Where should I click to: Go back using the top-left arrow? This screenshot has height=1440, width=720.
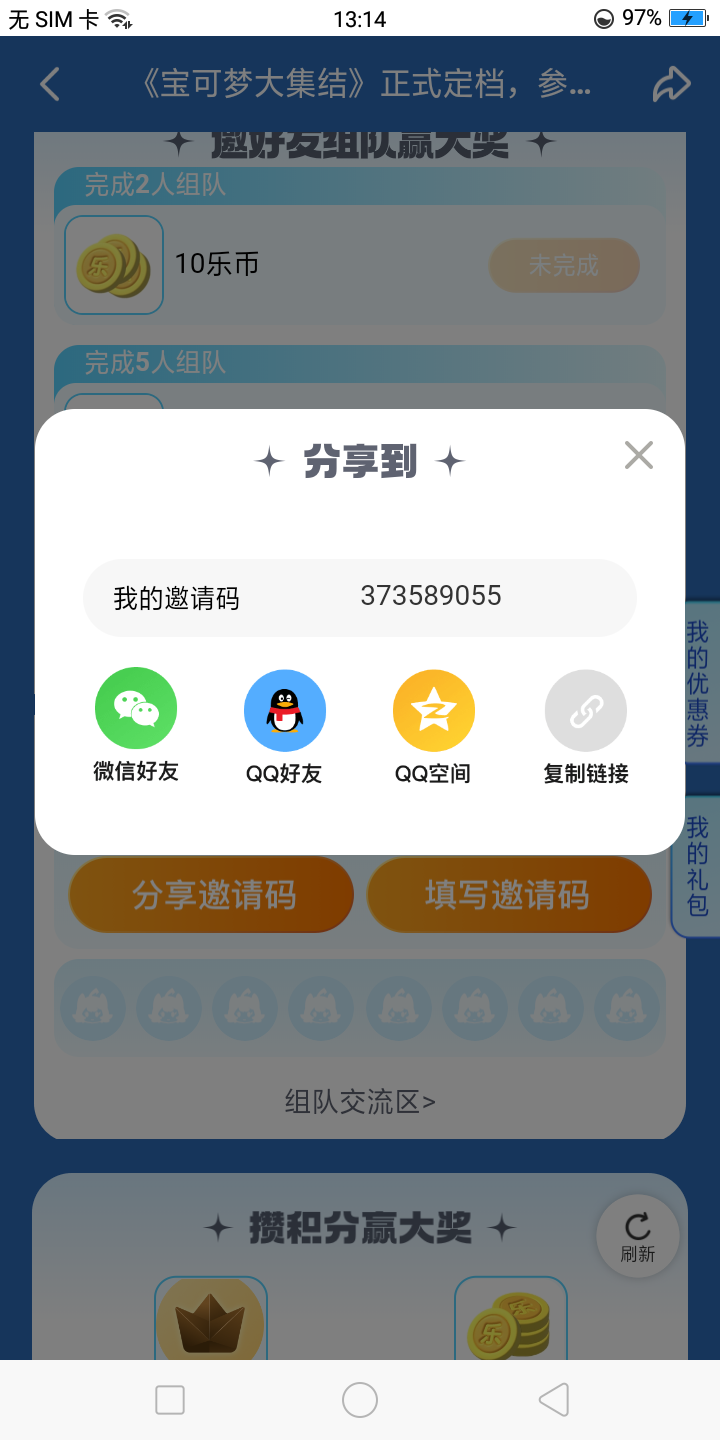tap(50, 85)
